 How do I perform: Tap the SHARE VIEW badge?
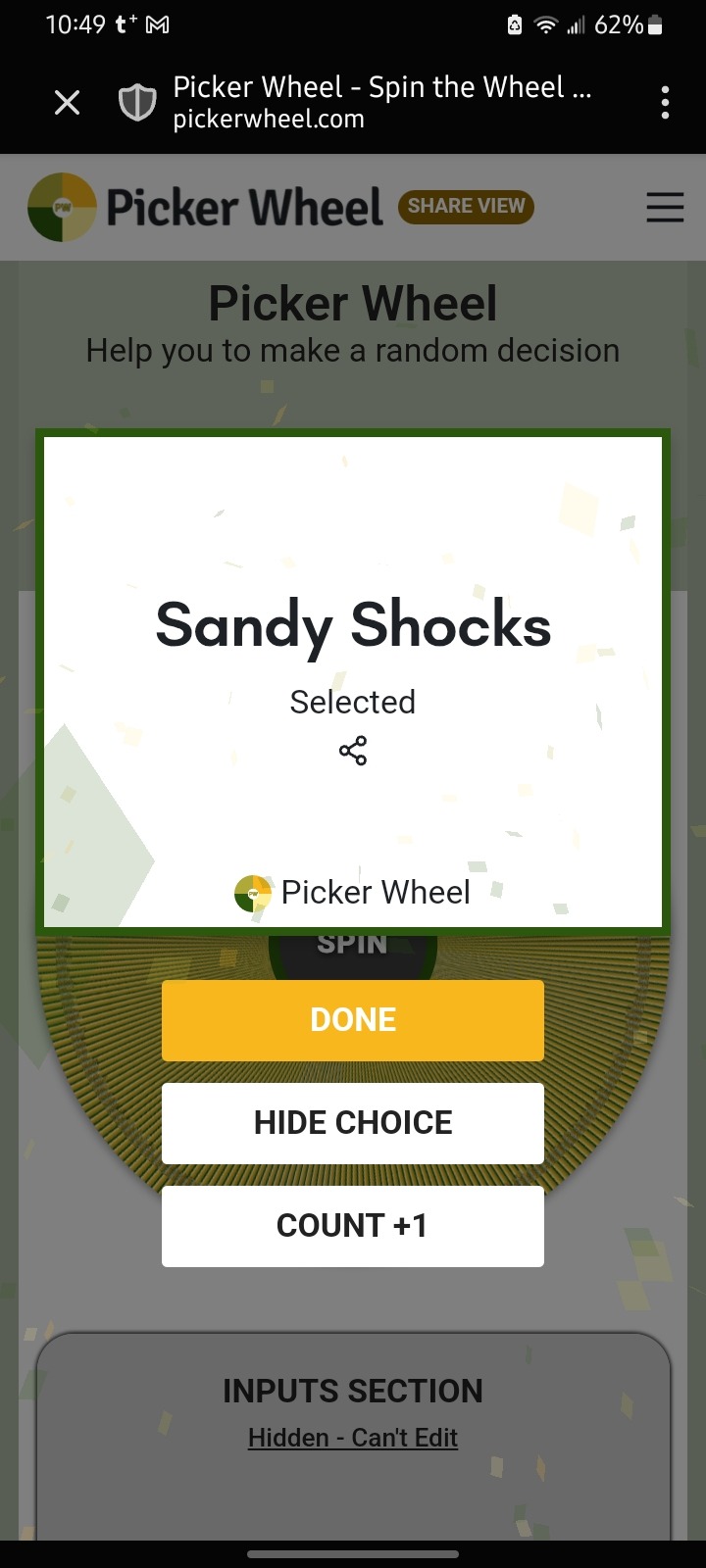coord(466,206)
